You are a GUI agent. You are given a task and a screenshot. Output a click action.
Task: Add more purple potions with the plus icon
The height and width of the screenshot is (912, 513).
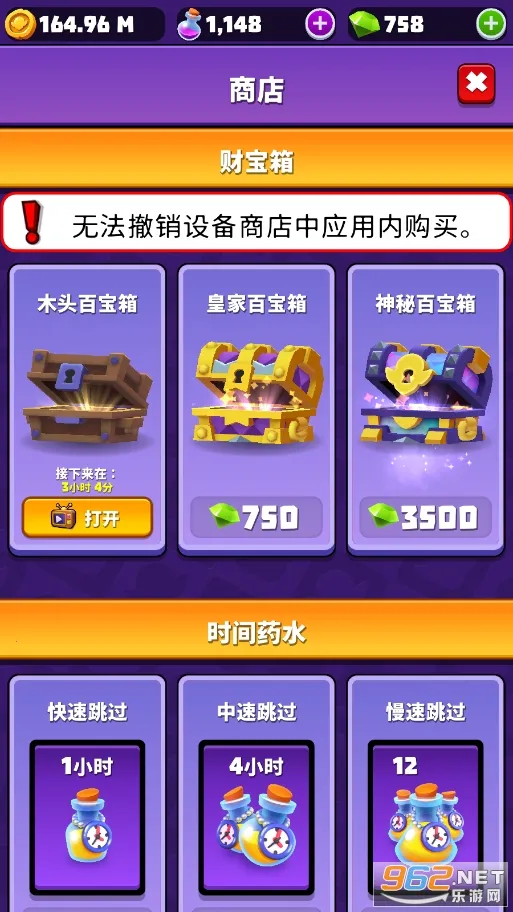(320, 24)
